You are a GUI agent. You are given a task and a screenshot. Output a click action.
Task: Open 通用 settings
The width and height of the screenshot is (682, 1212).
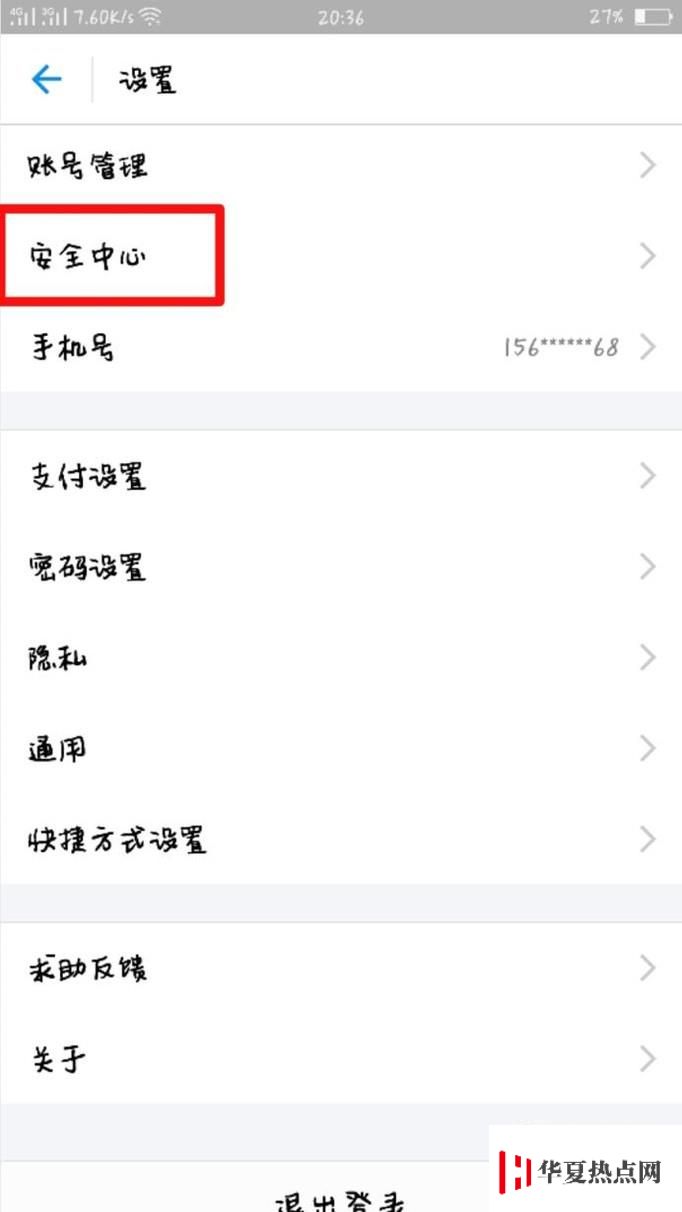point(341,748)
